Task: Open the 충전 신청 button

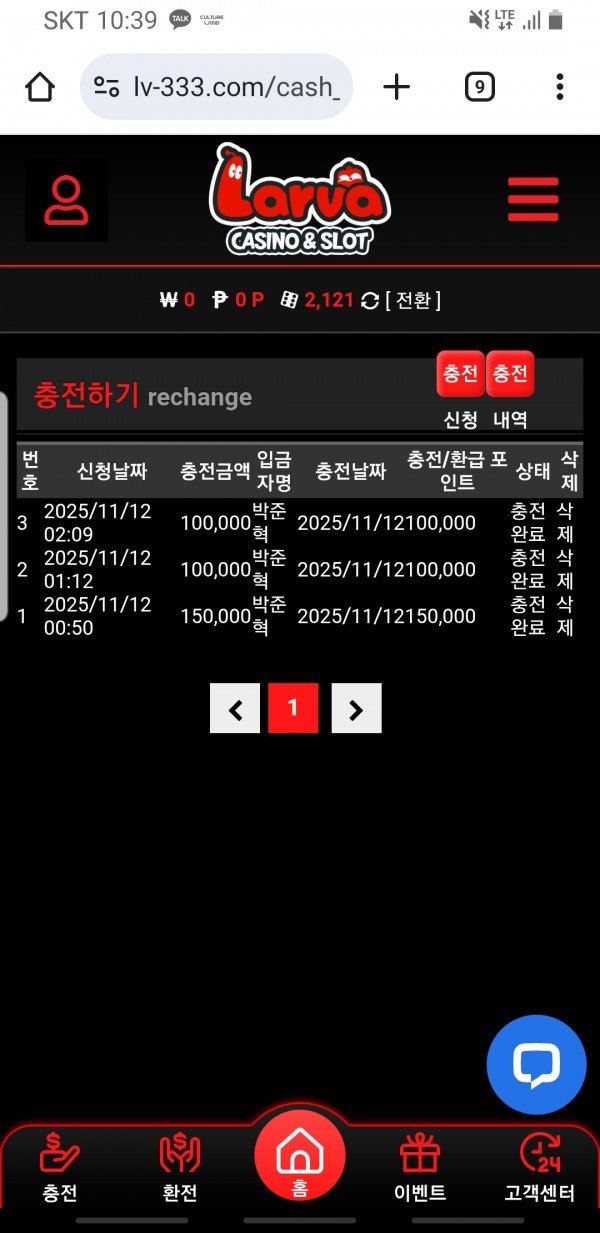Action: coord(461,375)
